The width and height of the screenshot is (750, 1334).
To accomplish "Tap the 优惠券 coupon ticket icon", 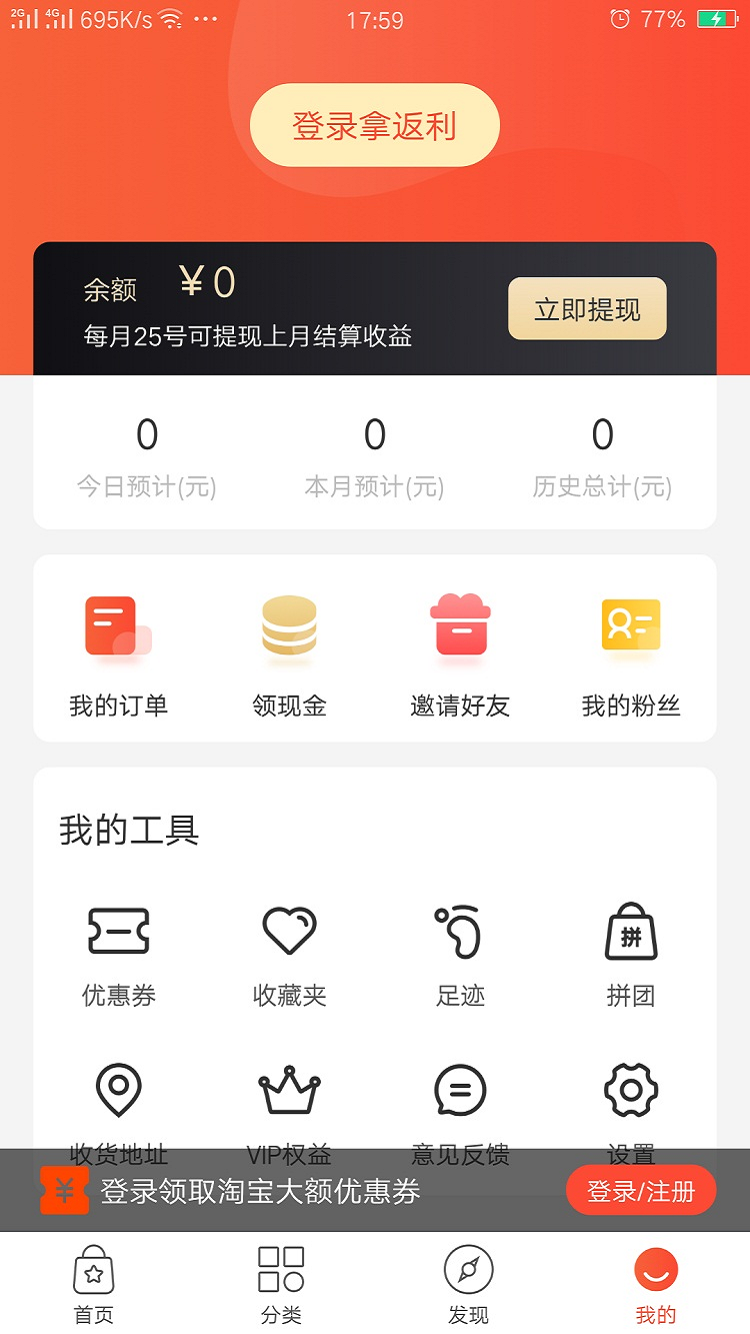I will tap(118, 930).
